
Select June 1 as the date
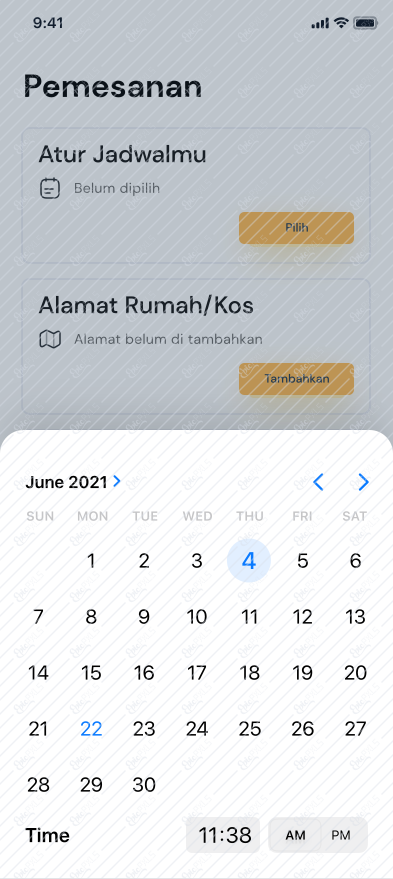click(x=91, y=561)
